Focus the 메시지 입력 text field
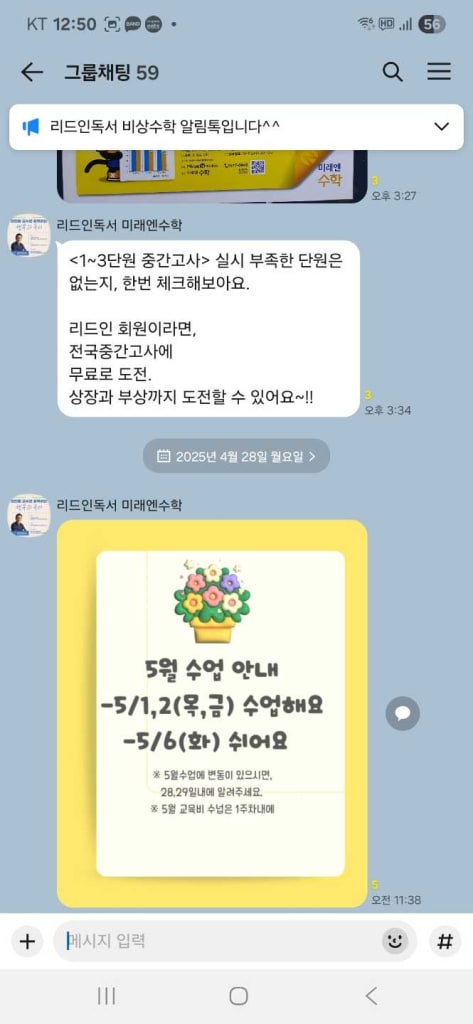 pyautogui.click(x=222, y=942)
